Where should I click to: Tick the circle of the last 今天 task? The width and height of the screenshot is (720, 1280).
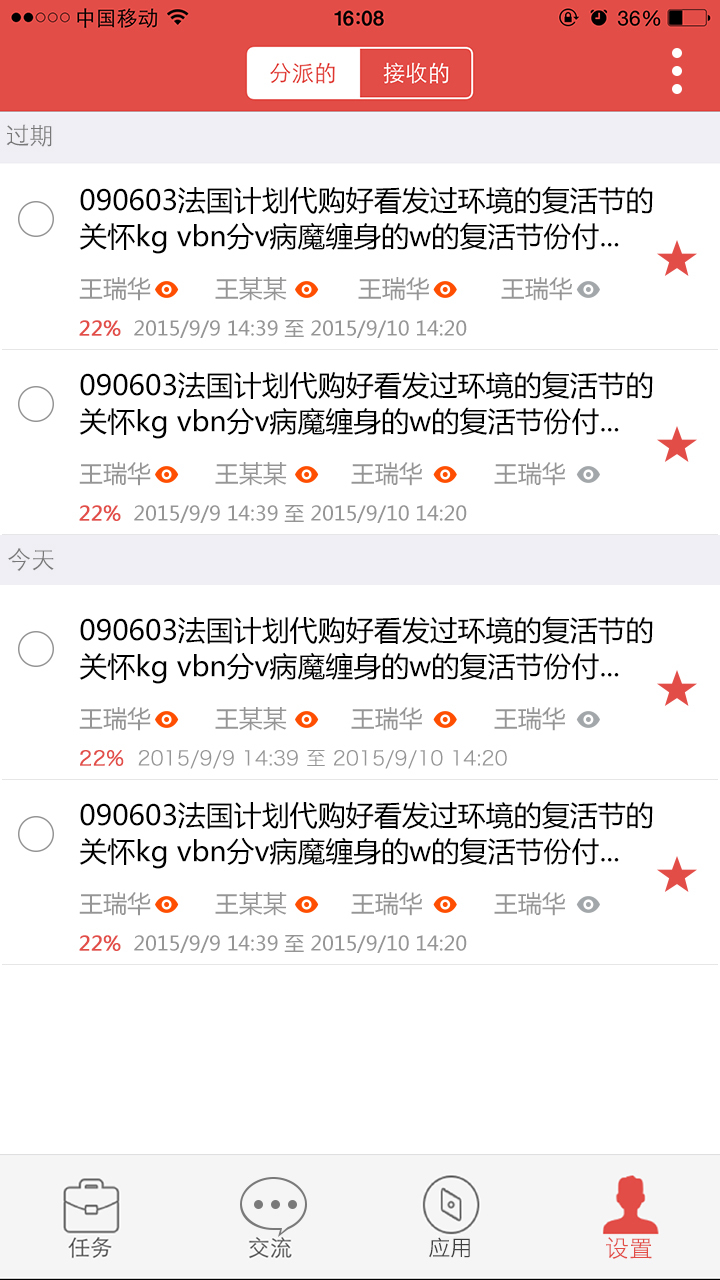pyautogui.click(x=36, y=834)
